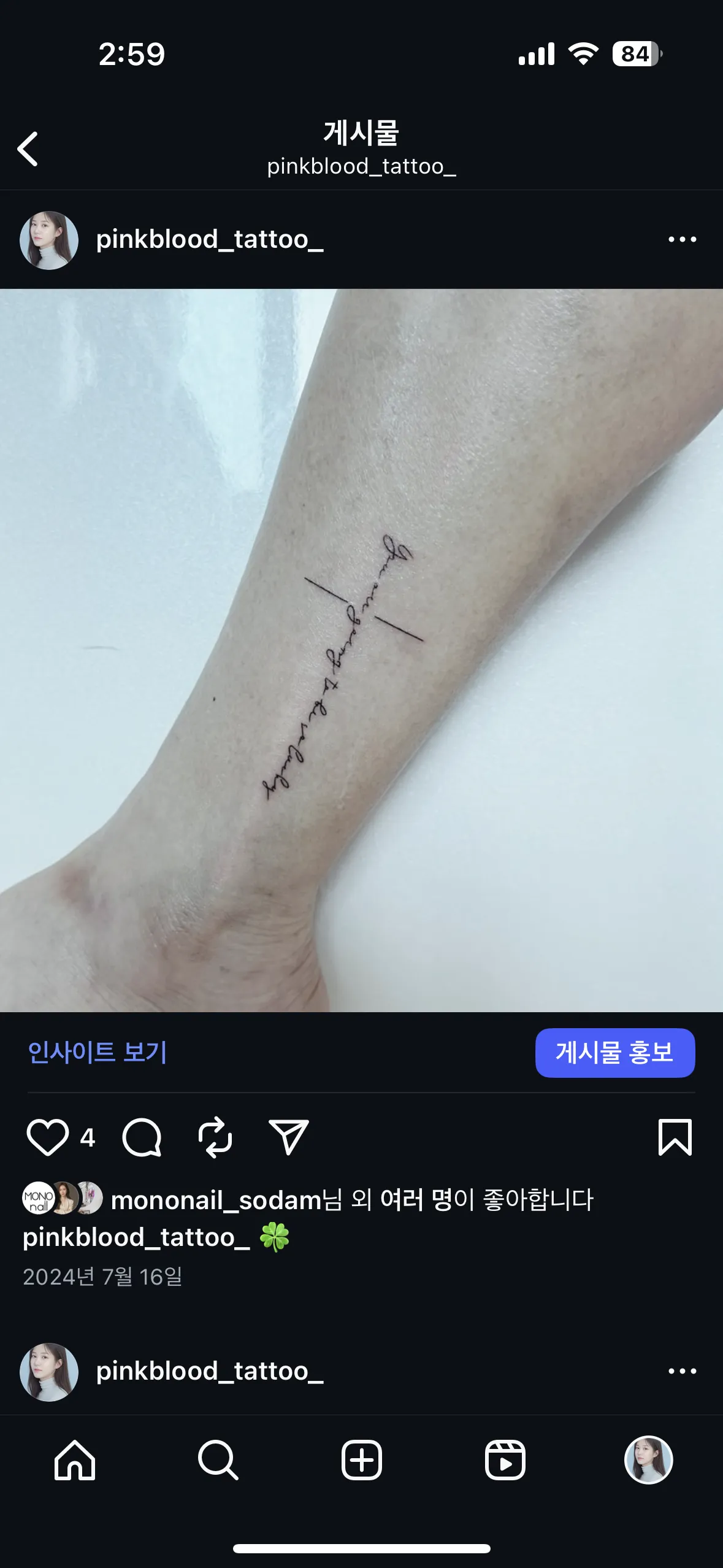Switch to the Home tab
Screen dimensions: 723x1568
pos(75,1460)
